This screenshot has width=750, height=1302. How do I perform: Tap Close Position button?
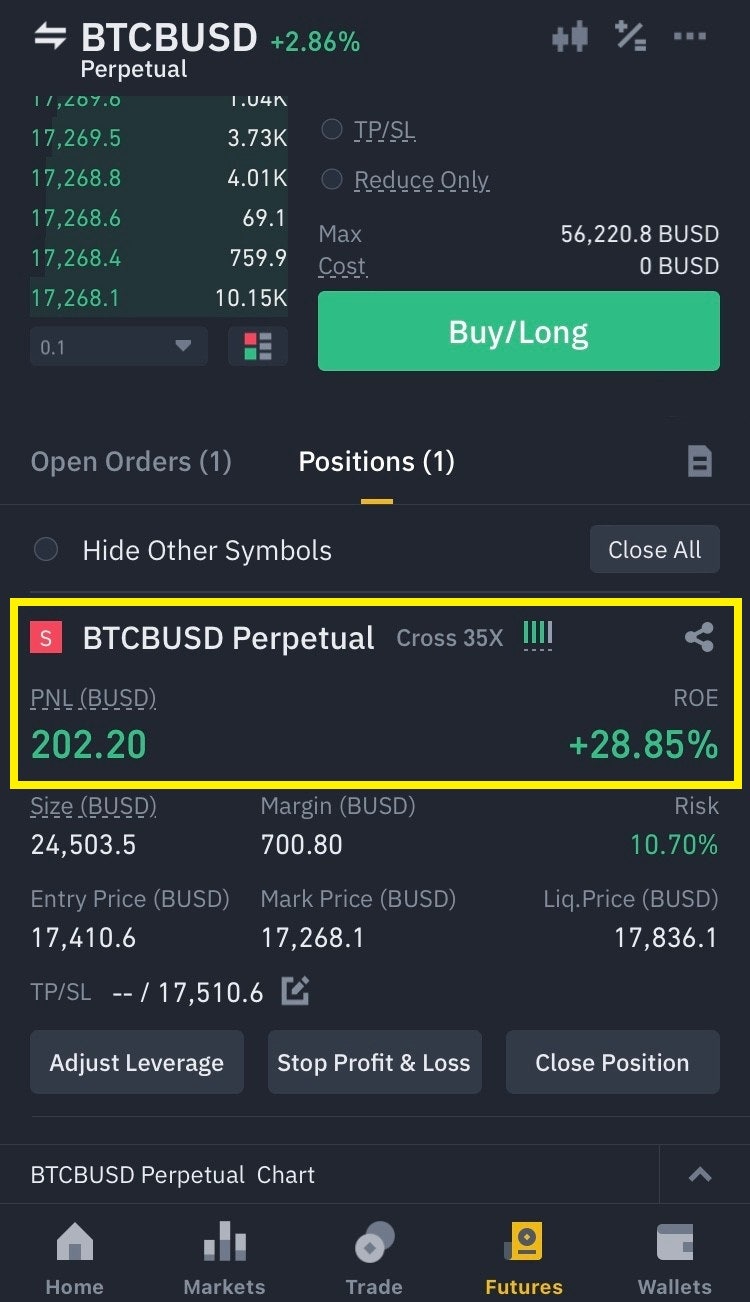pyautogui.click(x=612, y=1062)
